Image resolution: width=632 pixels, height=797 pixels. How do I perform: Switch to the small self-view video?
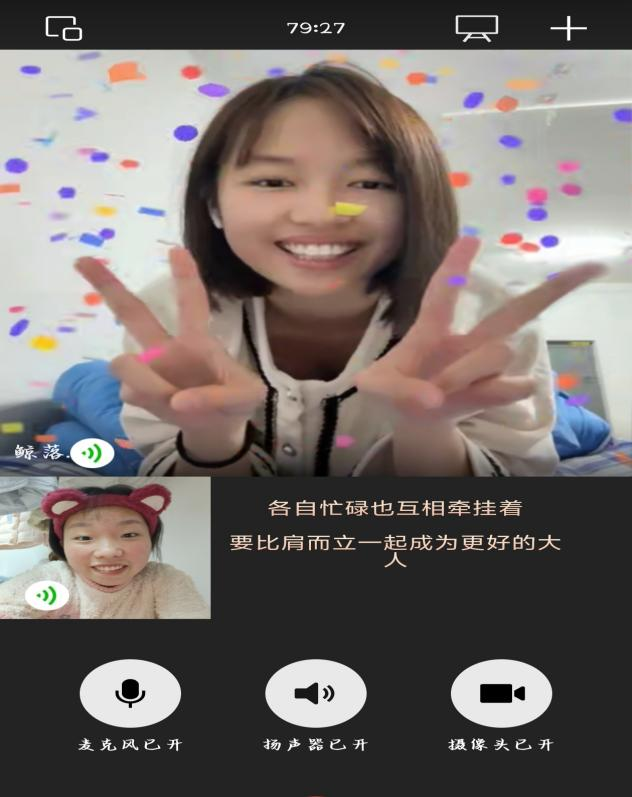pos(105,547)
